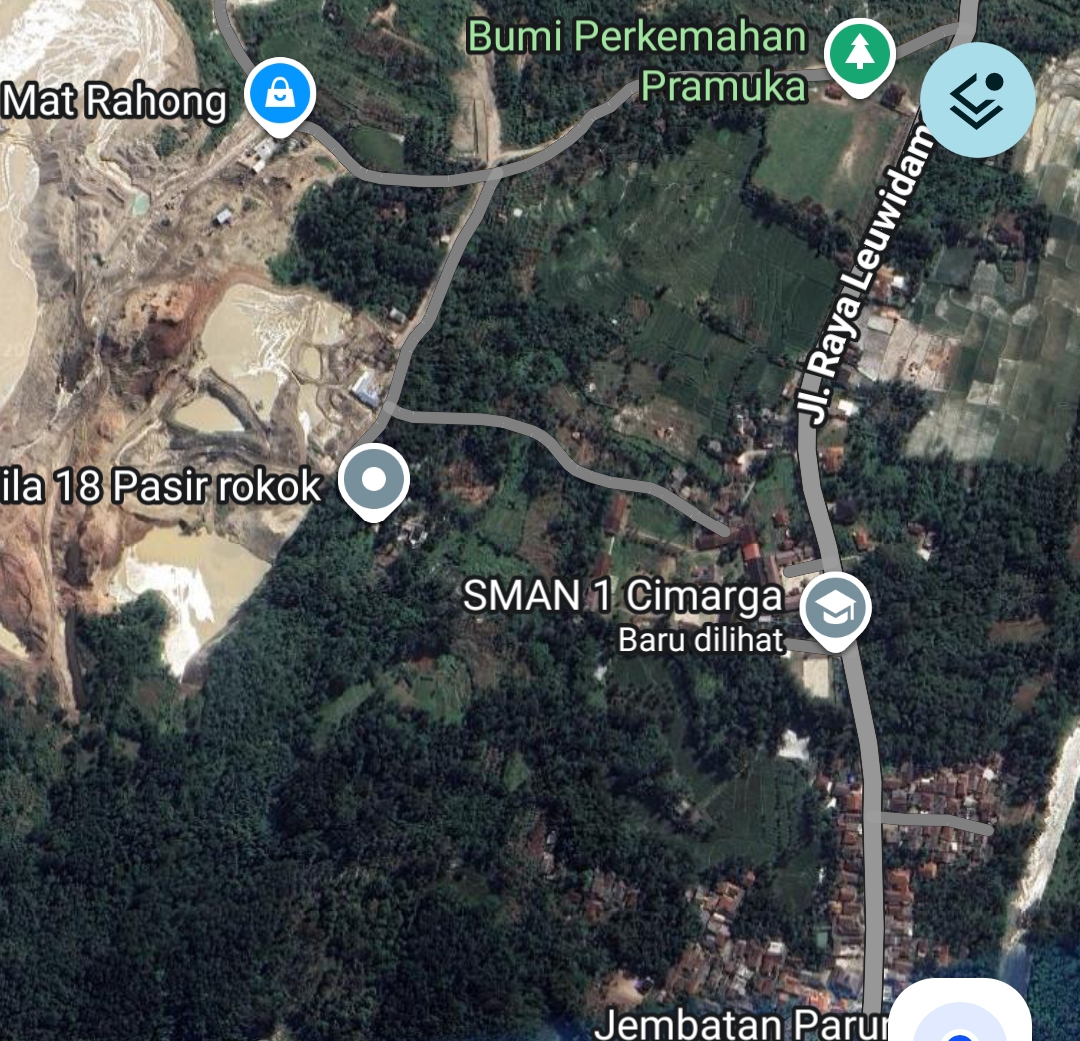This screenshot has height=1041, width=1080.
Task: Open the map layers button
Action: tap(977, 100)
